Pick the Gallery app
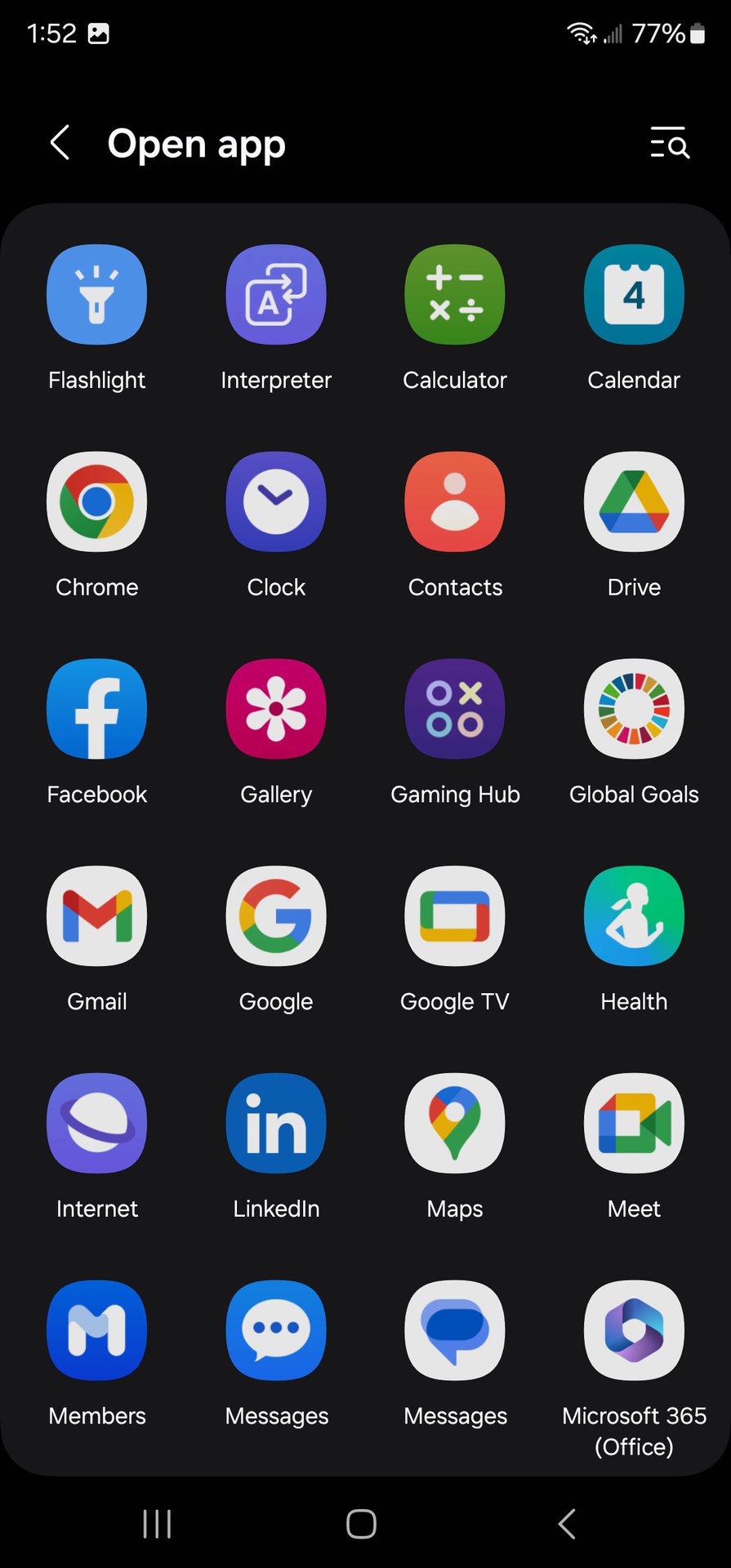Image resolution: width=731 pixels, height=1568 pixels. coord(276,710)
